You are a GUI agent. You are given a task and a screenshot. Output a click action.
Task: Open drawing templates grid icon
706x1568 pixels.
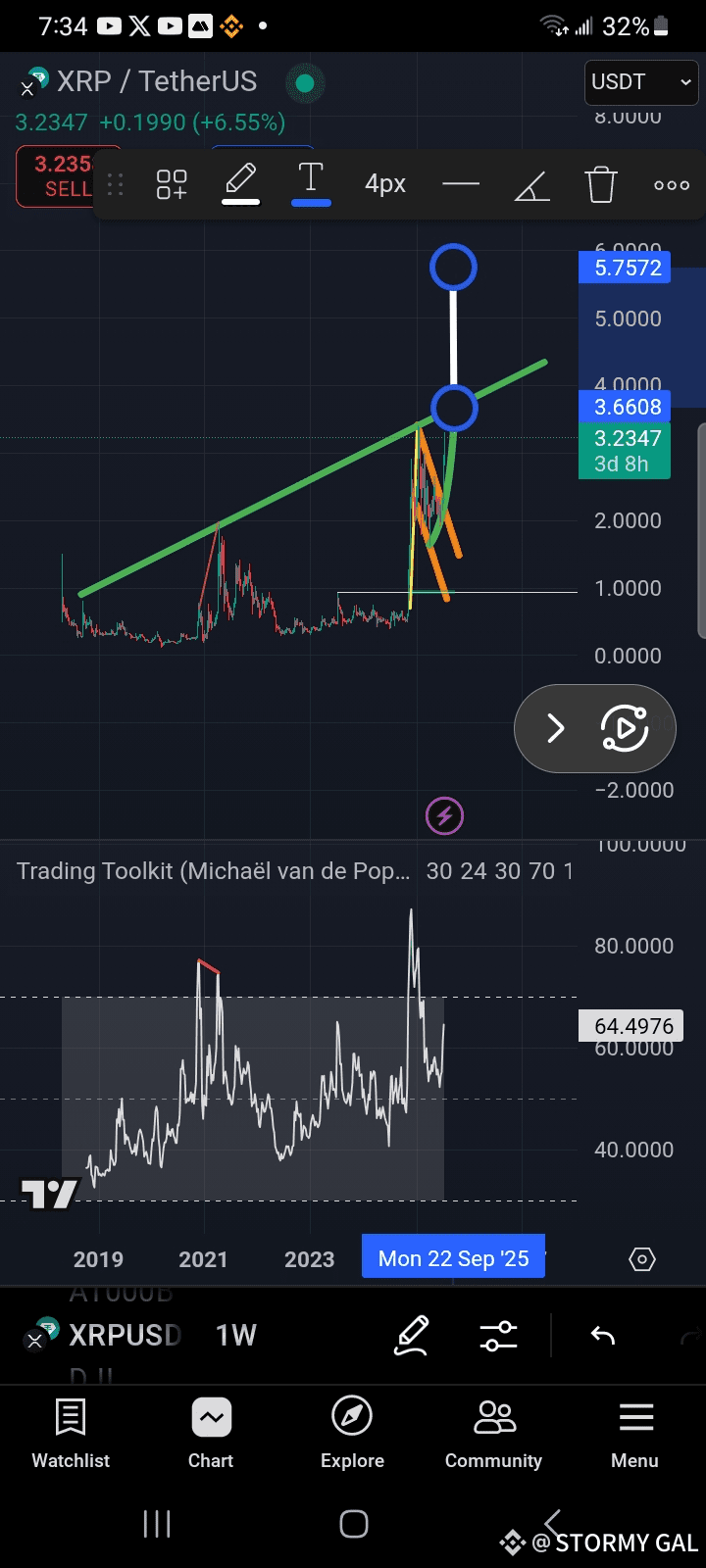pyautogui.click(x=172, y=184)
